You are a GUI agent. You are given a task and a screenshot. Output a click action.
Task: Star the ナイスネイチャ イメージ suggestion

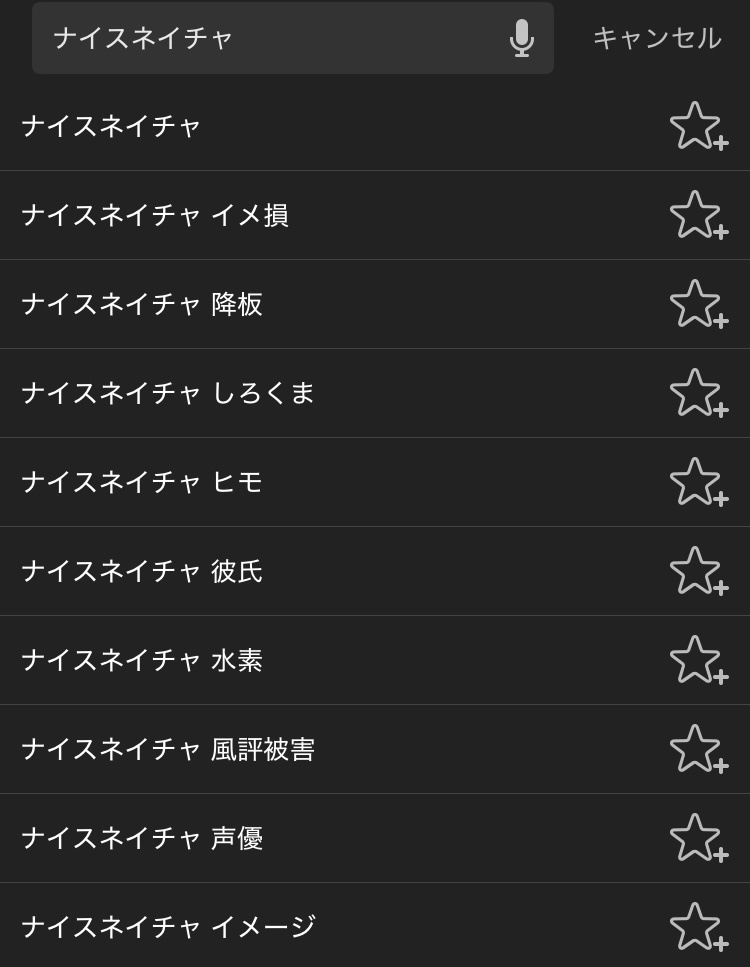(697, 928)
